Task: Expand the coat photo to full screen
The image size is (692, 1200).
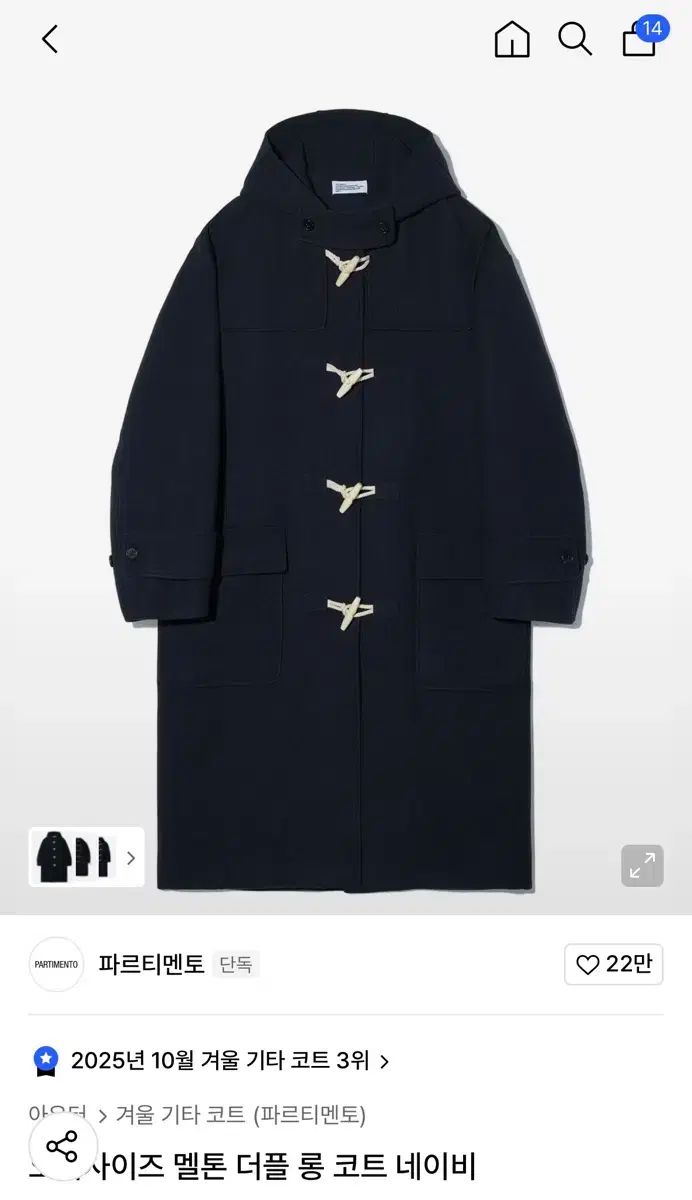Action: click(642, 866)
